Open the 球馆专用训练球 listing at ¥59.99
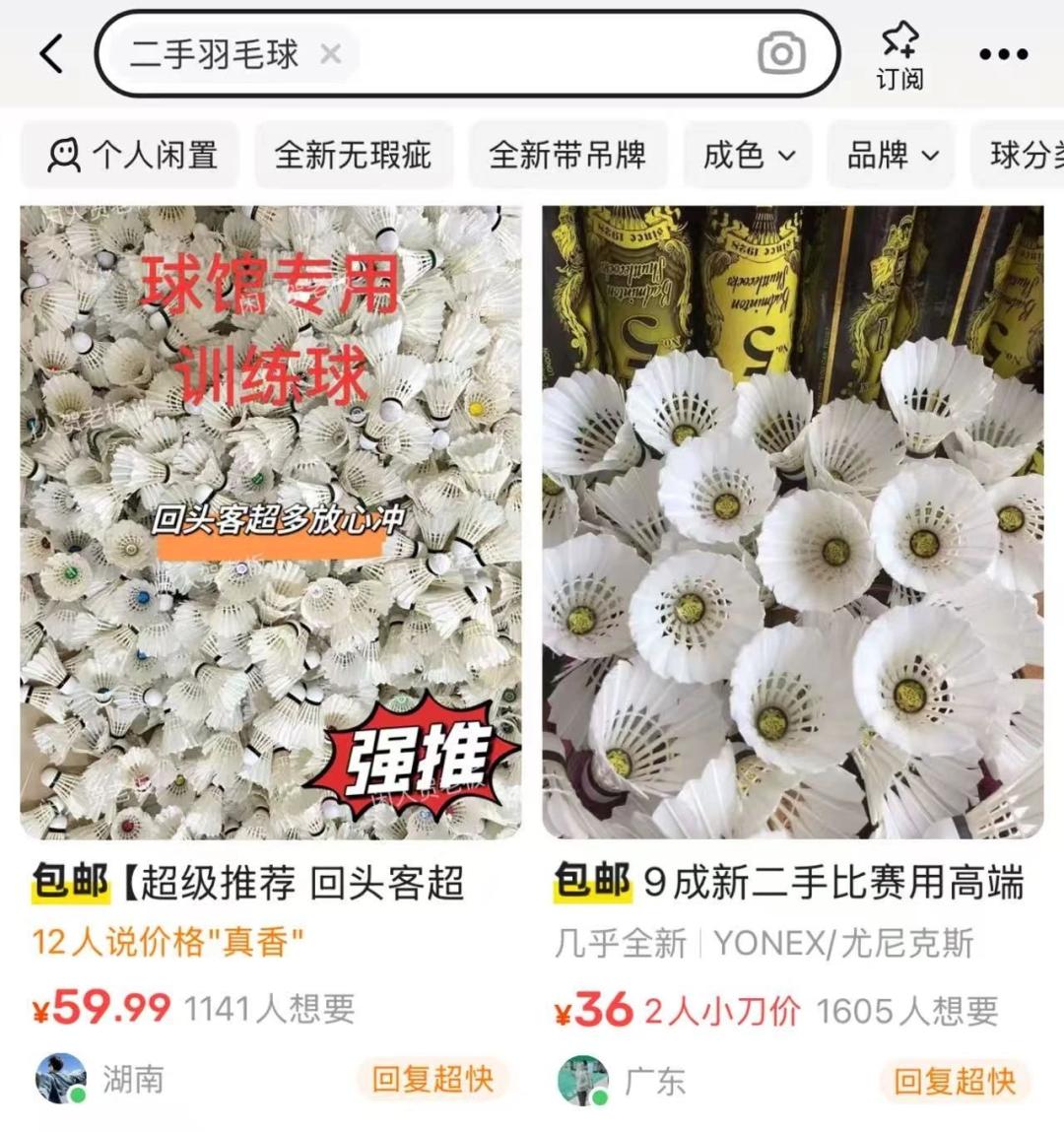This screenshot has width=1064, height=1132. [271, 522]
